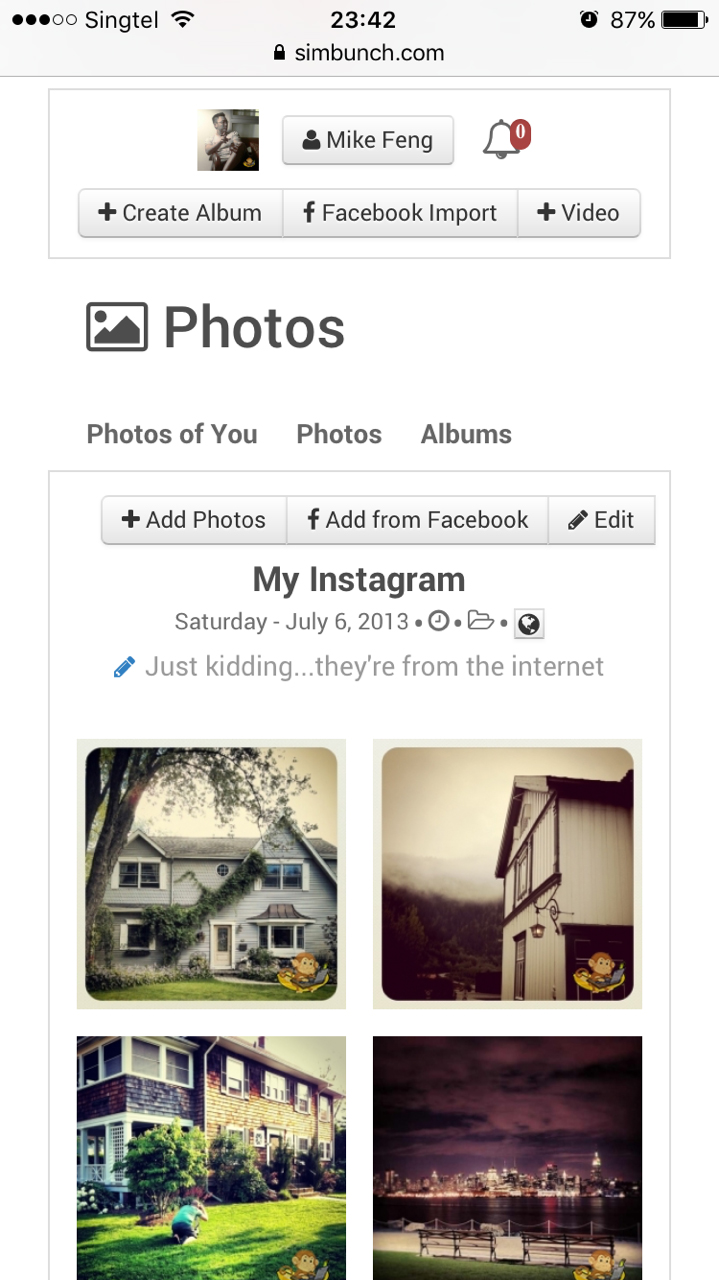Add Photos to this album

[x=194, y=520]
